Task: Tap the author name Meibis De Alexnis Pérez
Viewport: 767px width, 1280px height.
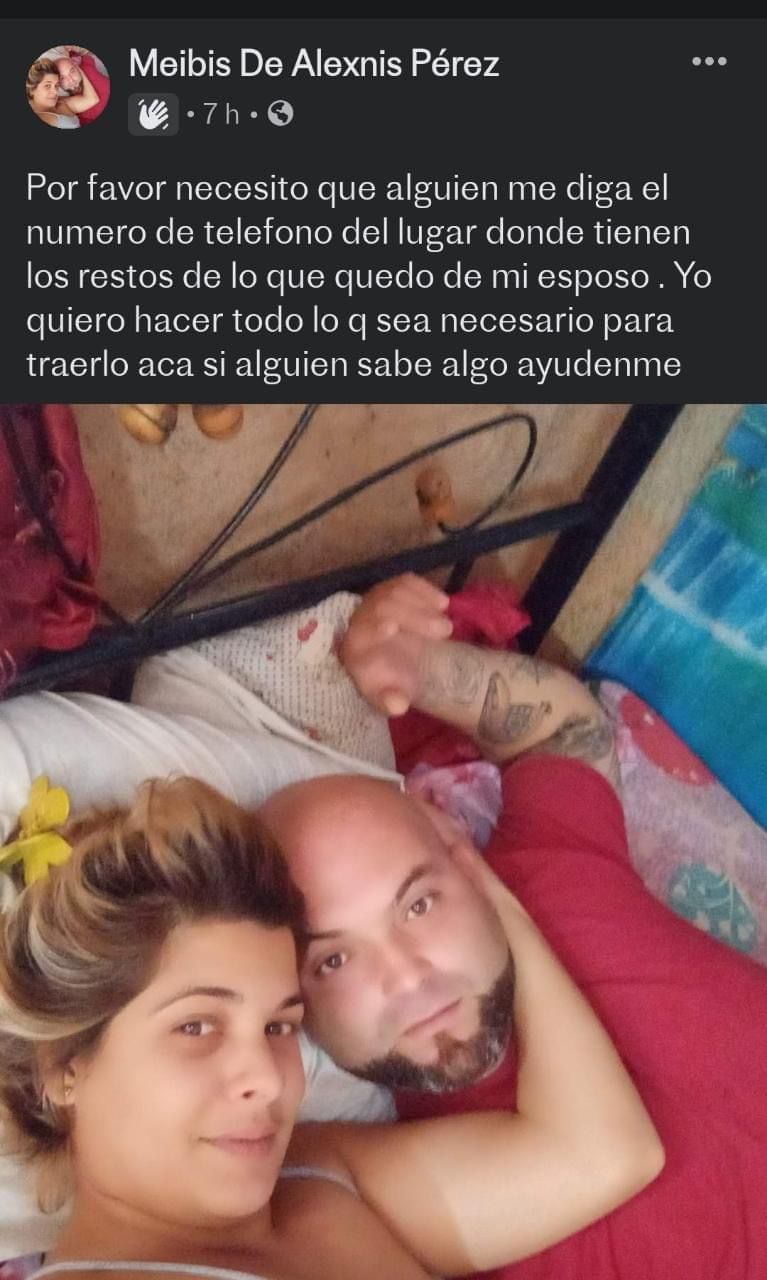Action: (314, 65)
